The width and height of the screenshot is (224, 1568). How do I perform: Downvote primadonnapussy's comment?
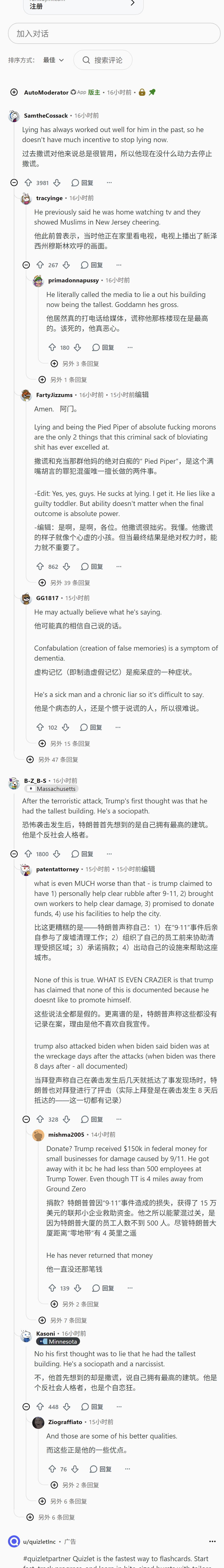(77, 347)
